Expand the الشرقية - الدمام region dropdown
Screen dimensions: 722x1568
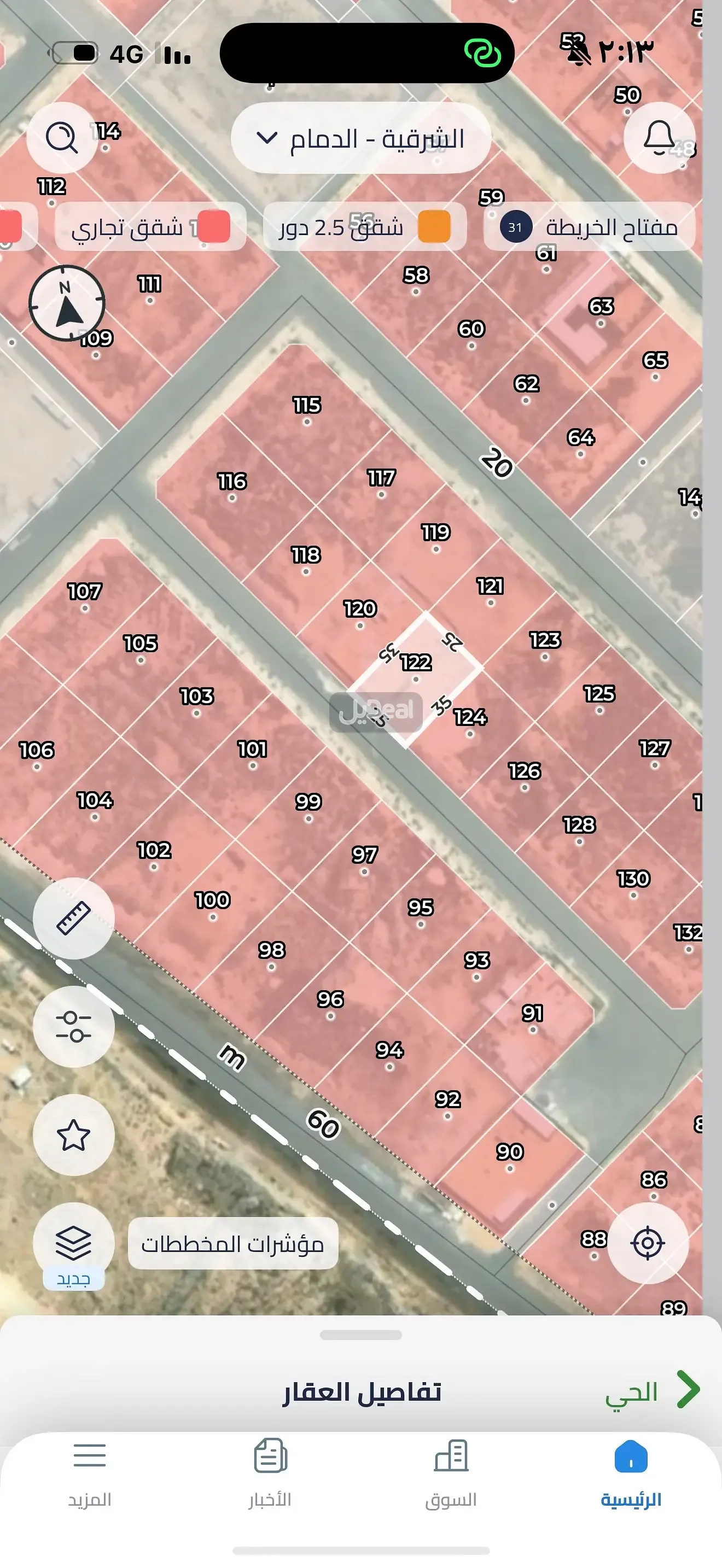tap(360, 138)
